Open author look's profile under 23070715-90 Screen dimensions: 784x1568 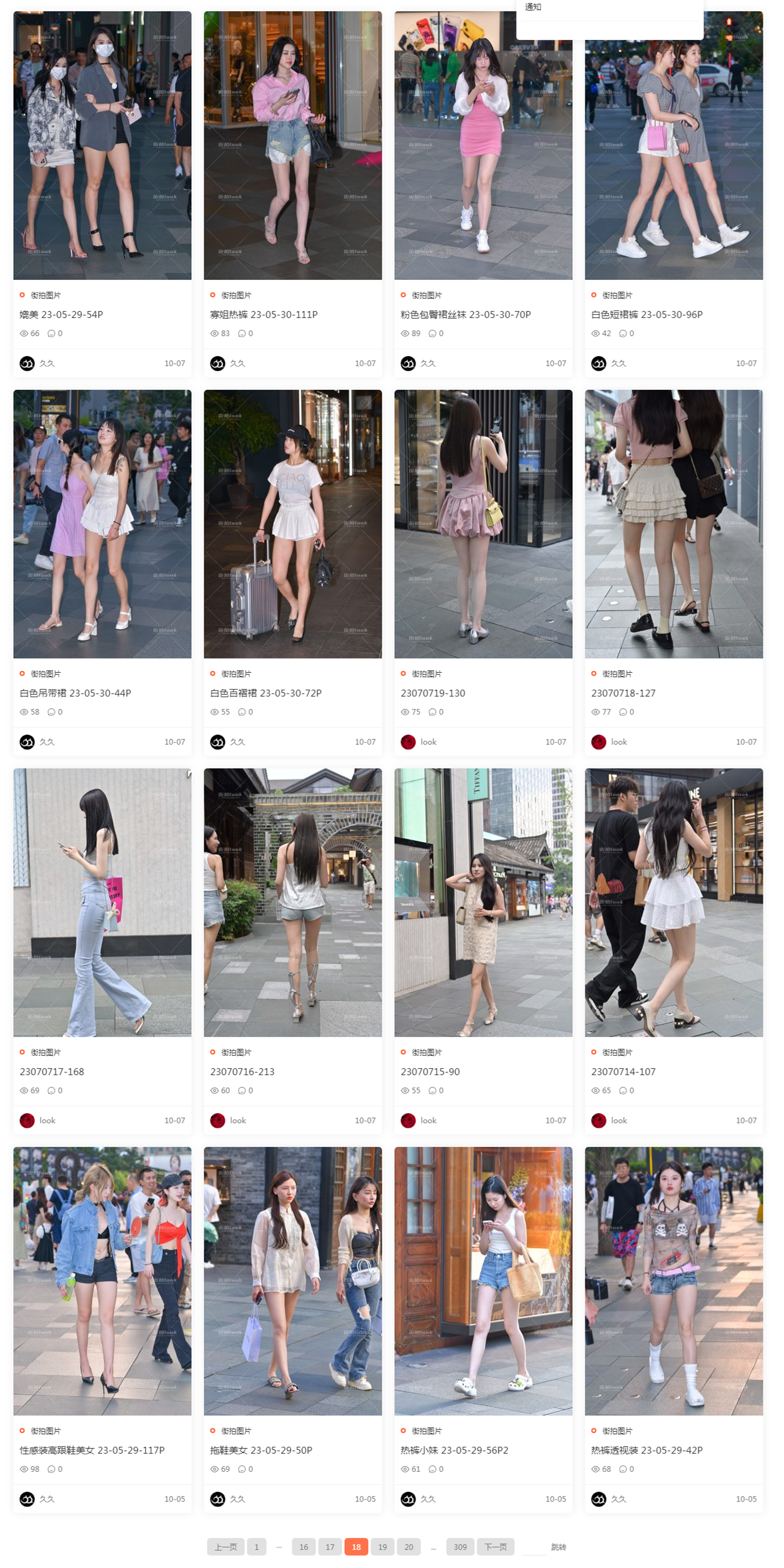[428, 1120]
